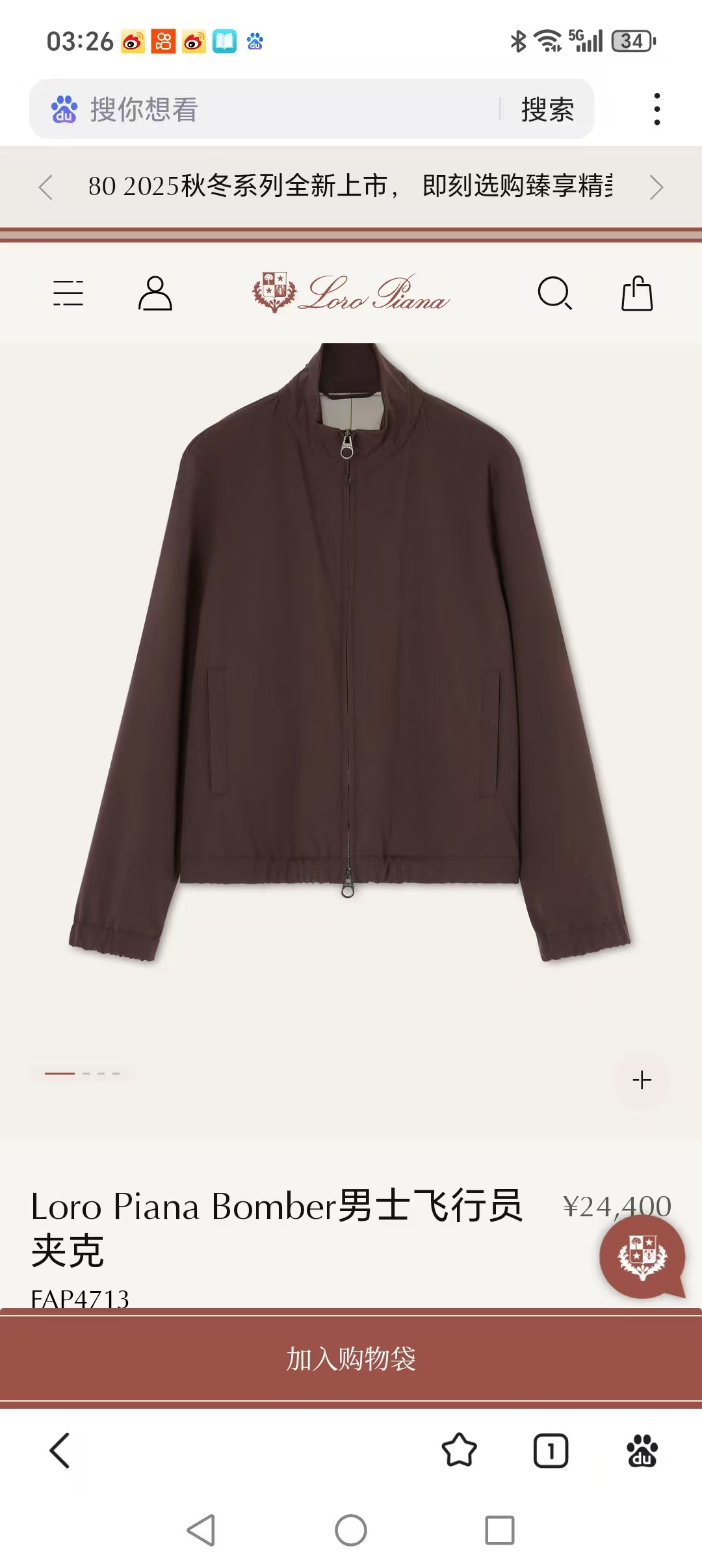
Task: Tap 加入购物袋 to add to bag
Action: pos(351,1359)
